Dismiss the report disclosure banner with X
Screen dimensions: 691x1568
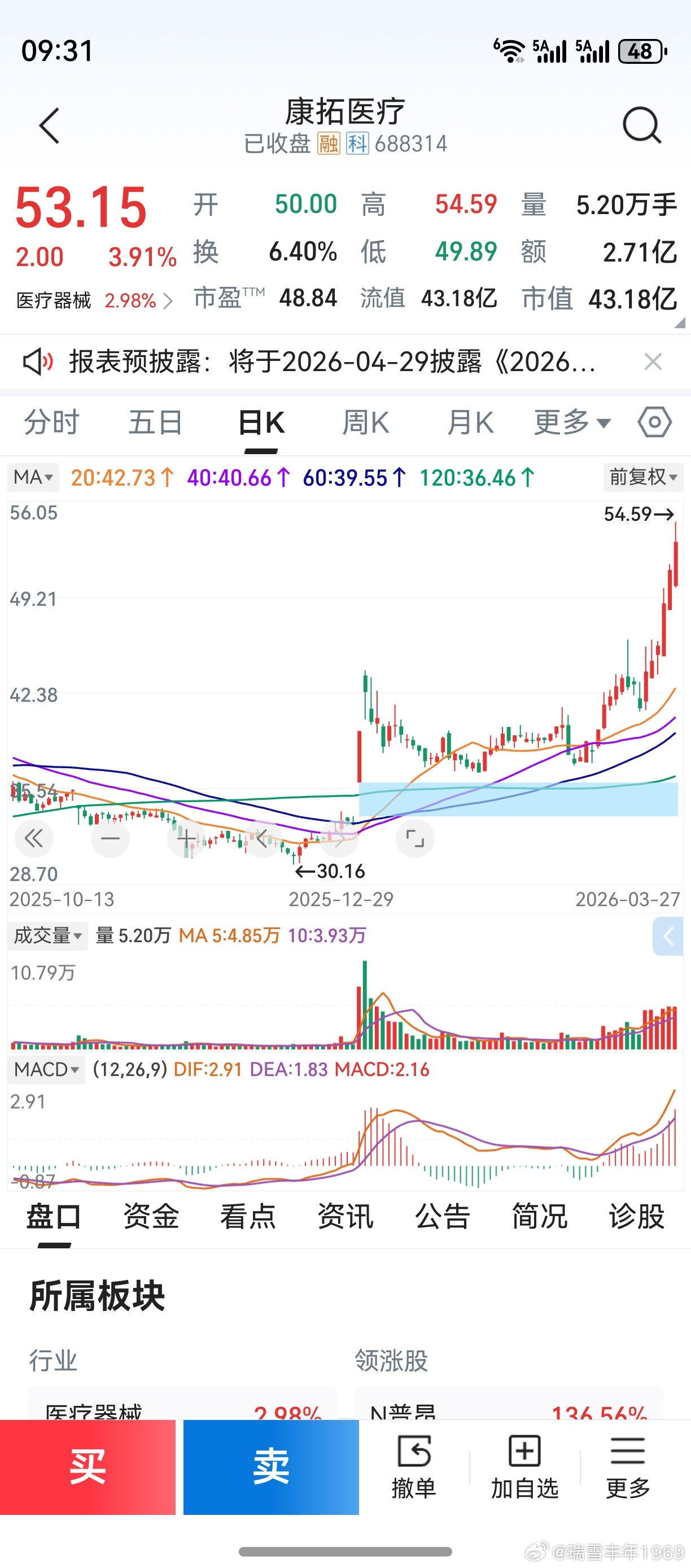(x=652, y=360)
